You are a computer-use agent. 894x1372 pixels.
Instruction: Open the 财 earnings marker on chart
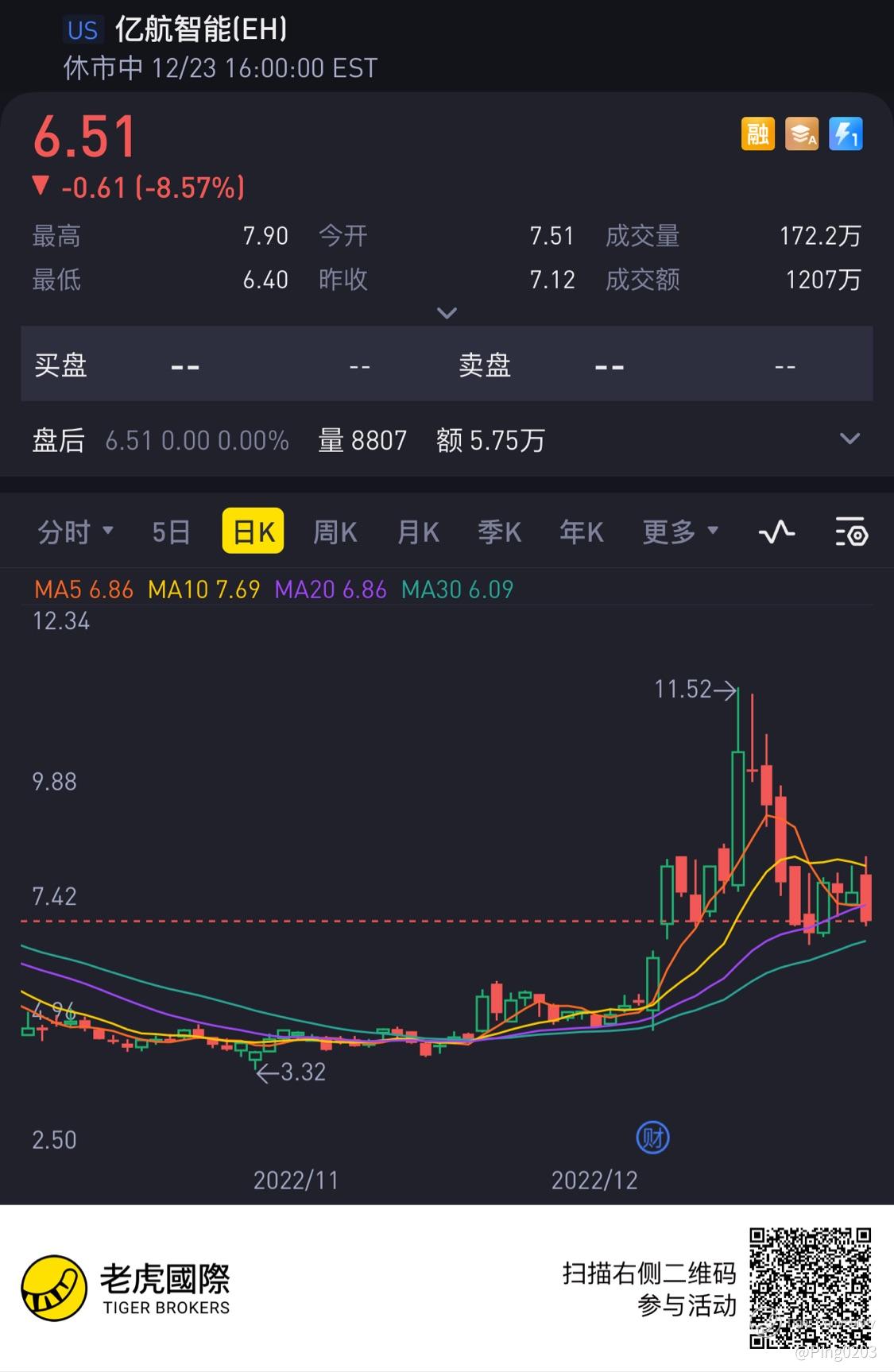click(652, 1138)
